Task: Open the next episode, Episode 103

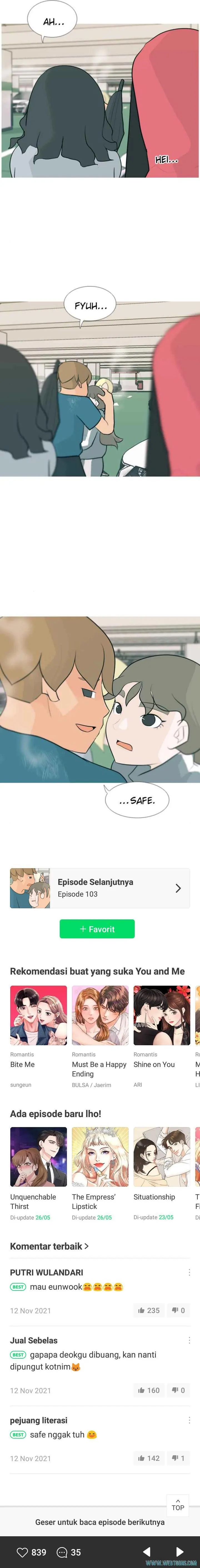Action: tap(100, 888)
